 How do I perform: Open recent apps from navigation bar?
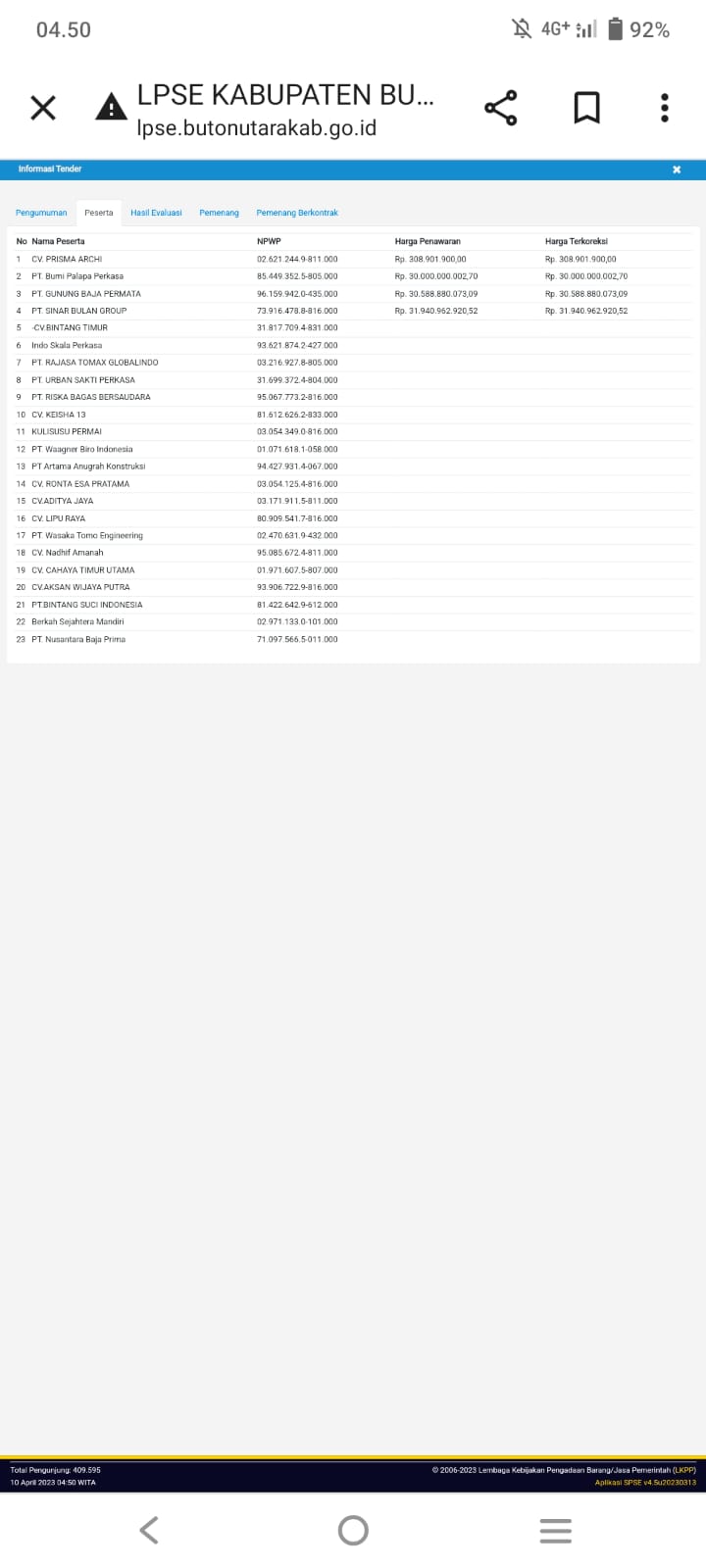pyautogui.click(x=555, y=1530)
